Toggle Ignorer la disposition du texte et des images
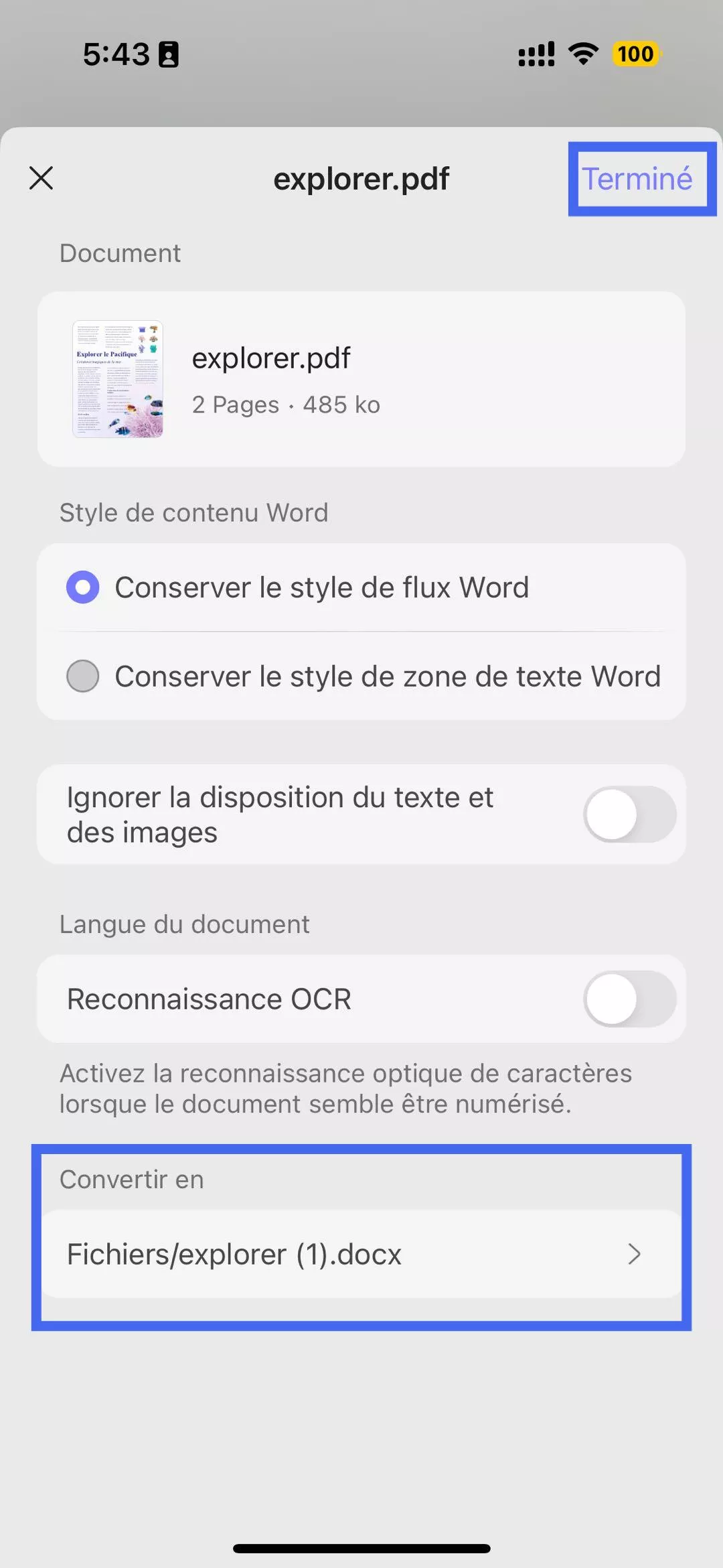The width and height of the screenshot is (723, 1568). 629,814
